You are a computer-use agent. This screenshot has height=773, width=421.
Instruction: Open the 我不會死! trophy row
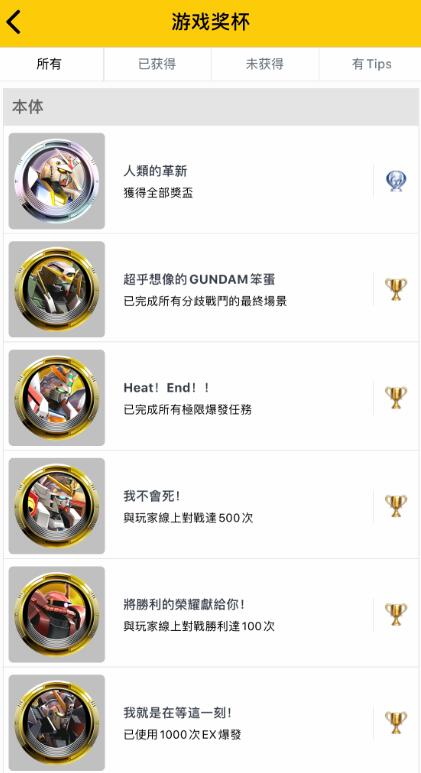point(211,506)
